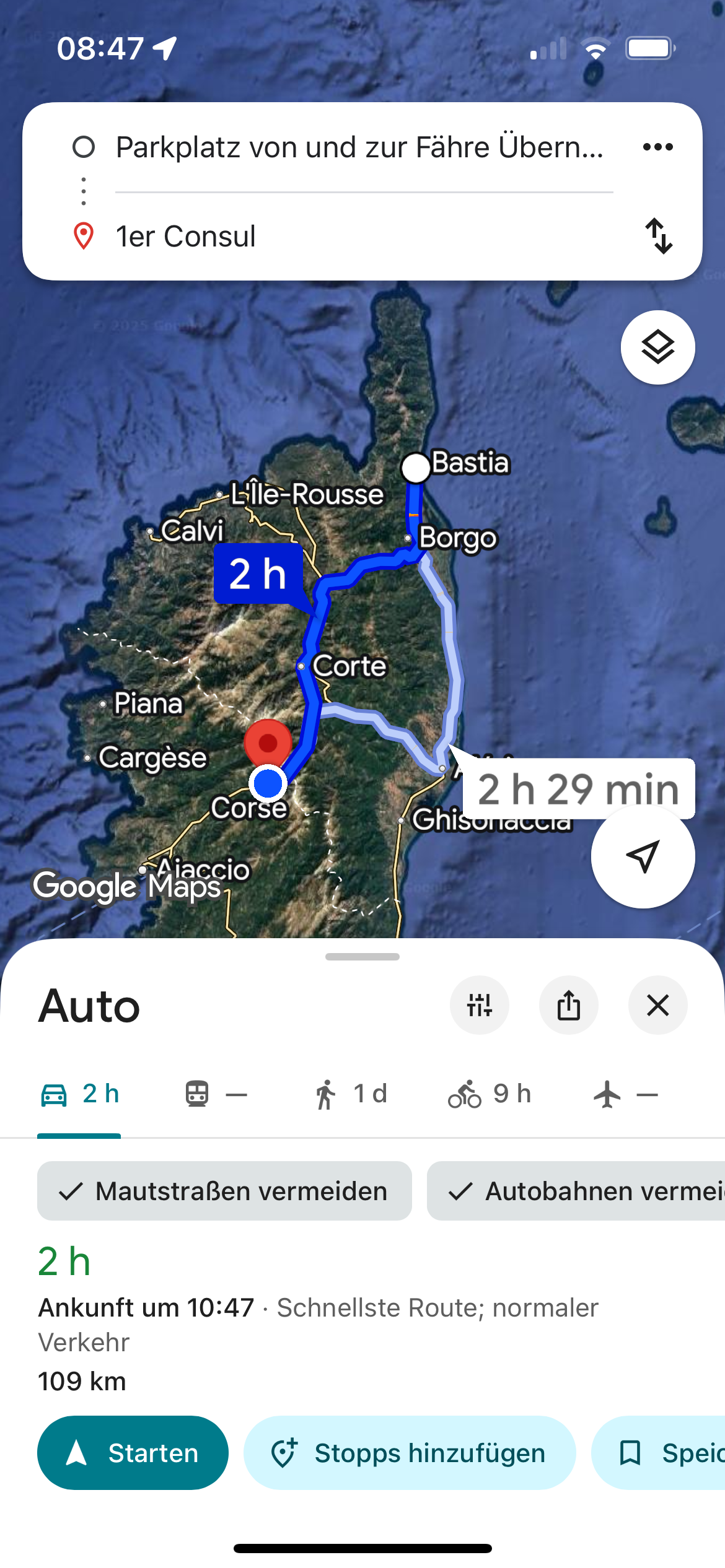
Task: Select the alternative 2 h 29 min route
Action: [x=578, y=789]
